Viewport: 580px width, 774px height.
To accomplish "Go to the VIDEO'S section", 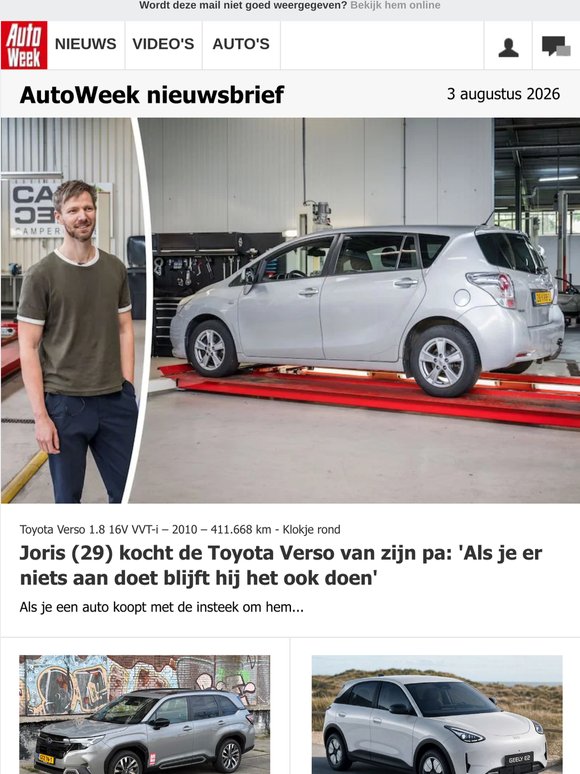I will point(163,44).
